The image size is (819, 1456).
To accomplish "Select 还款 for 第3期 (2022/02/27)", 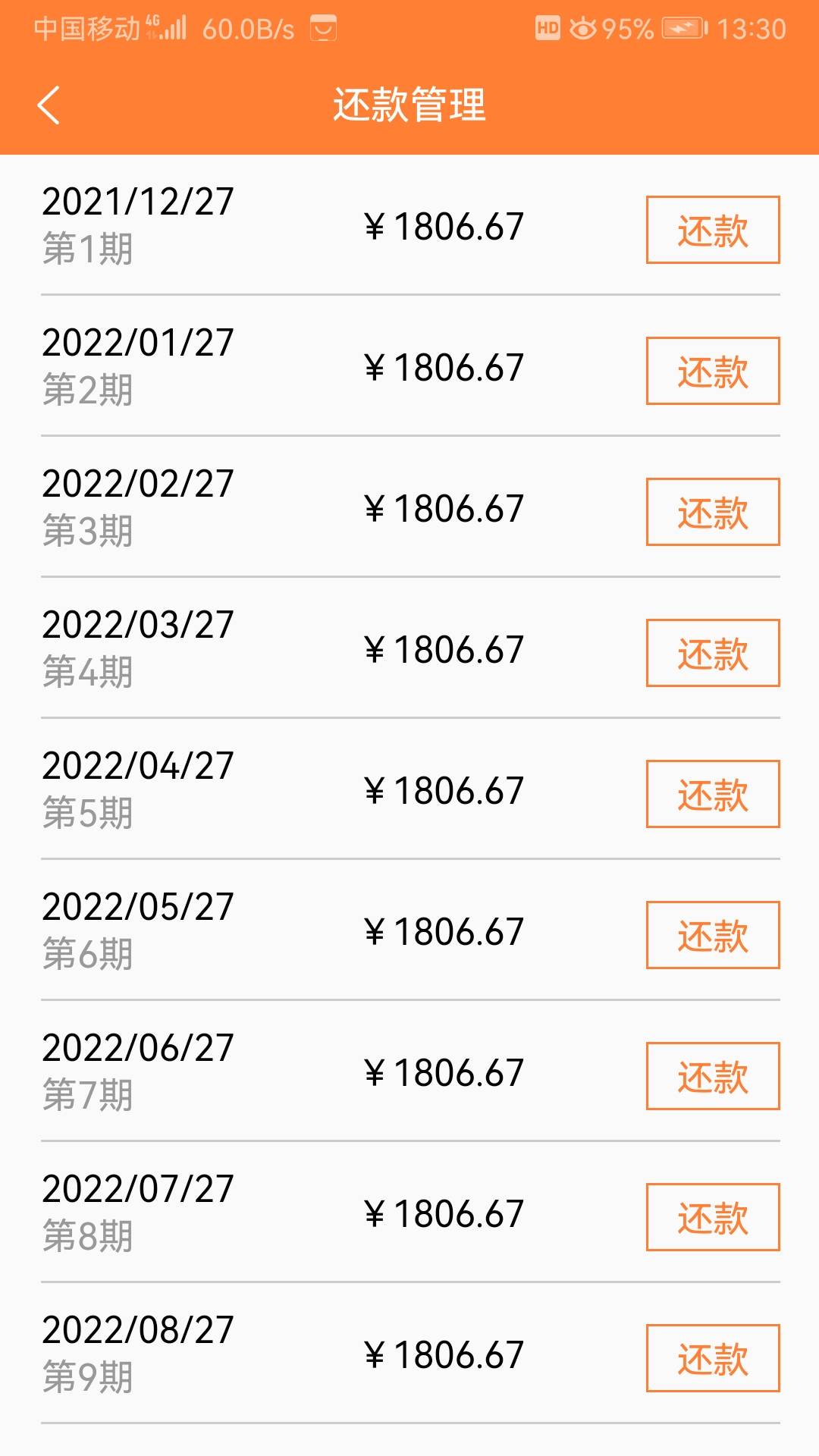I will [713, 512].
